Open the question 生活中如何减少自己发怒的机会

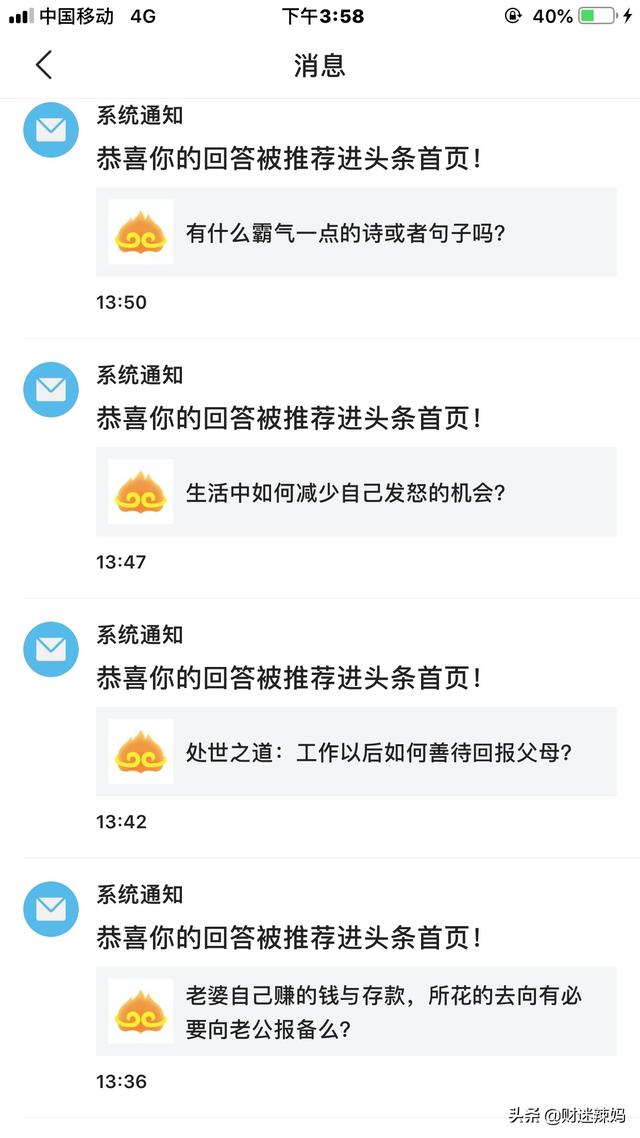pos(356,492)
